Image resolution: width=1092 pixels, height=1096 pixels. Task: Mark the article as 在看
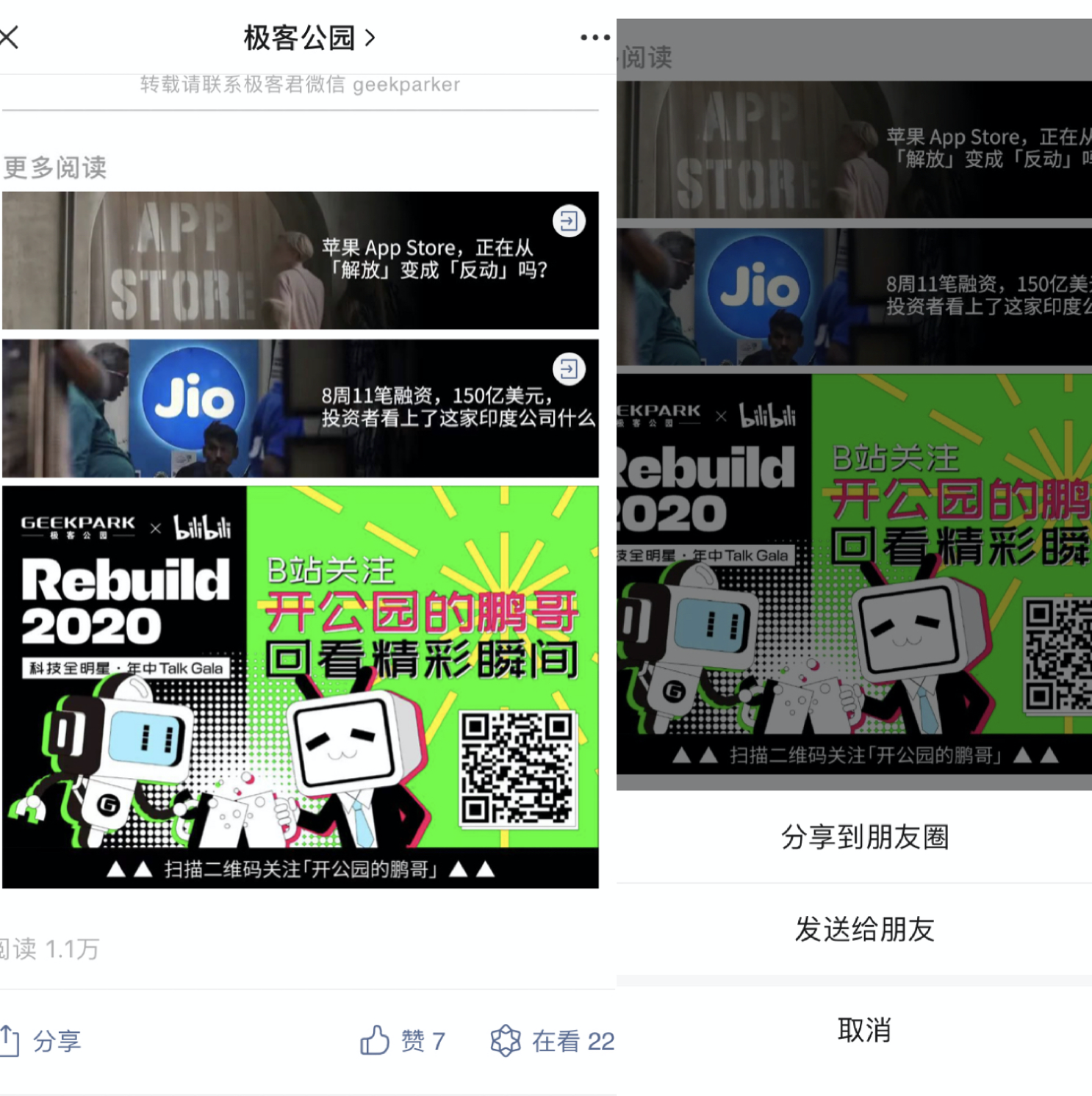553,1040
